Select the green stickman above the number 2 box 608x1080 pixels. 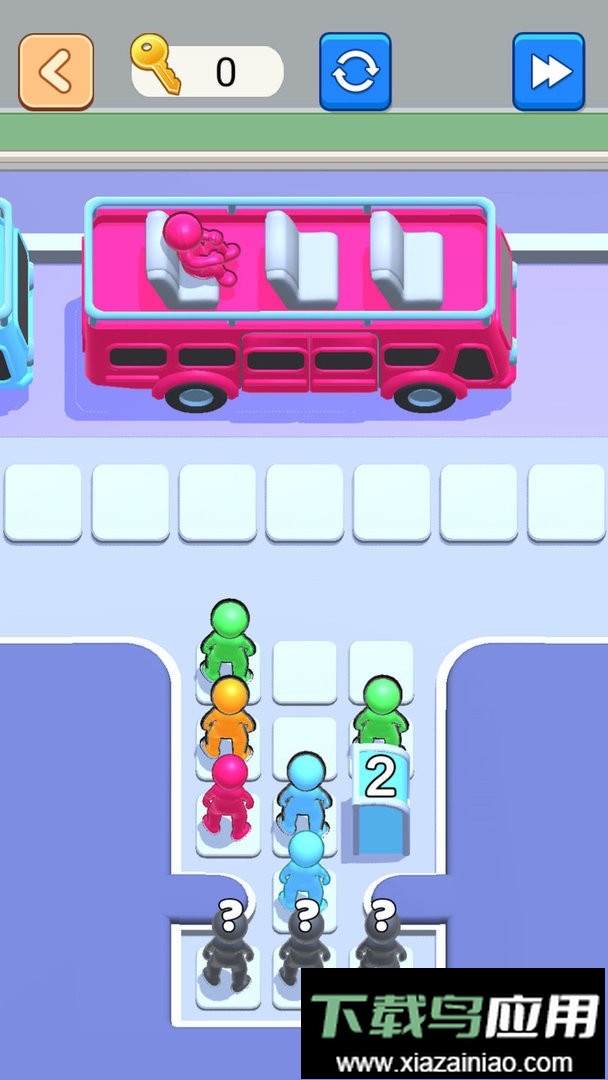tap(380, 708)
